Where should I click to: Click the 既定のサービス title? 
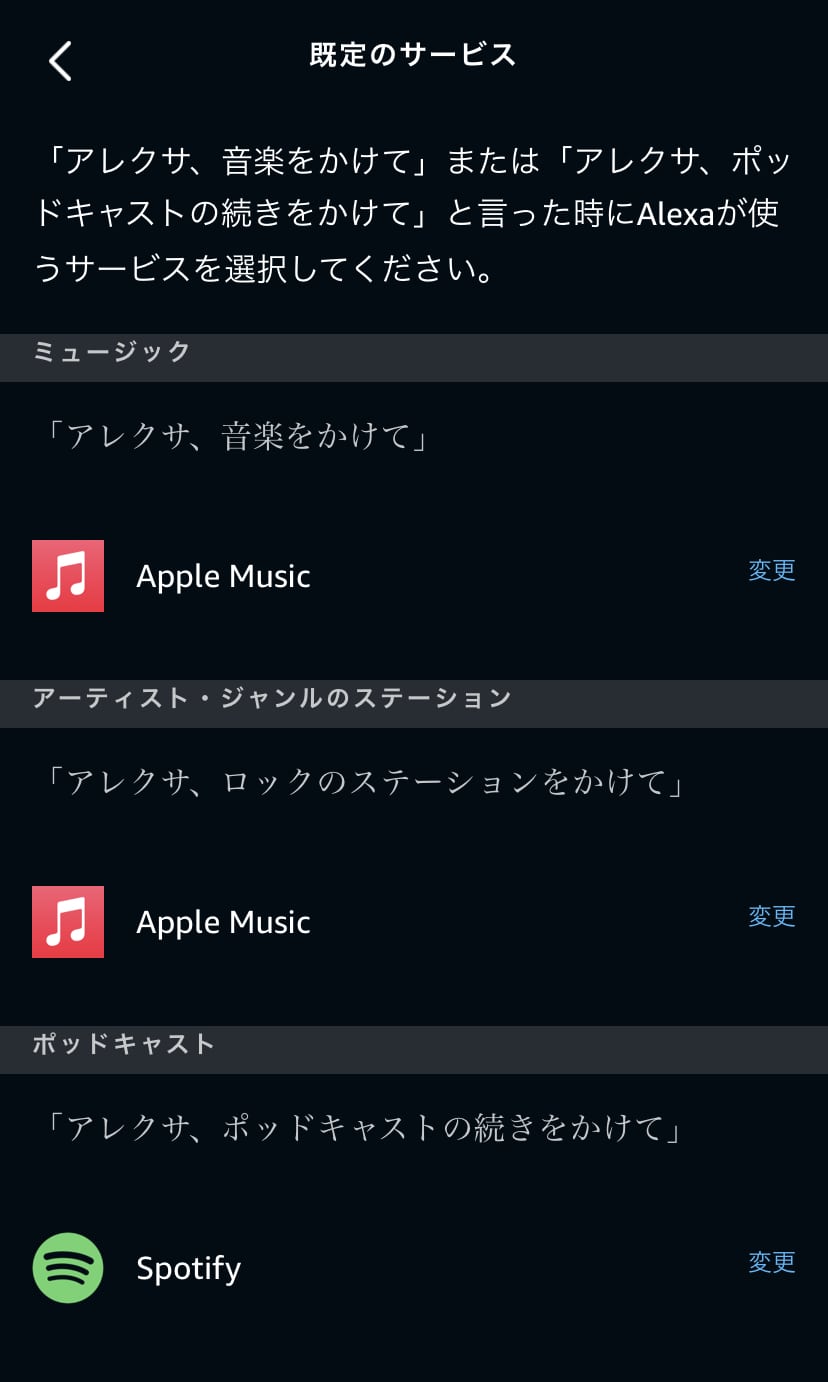pos(413,55)
